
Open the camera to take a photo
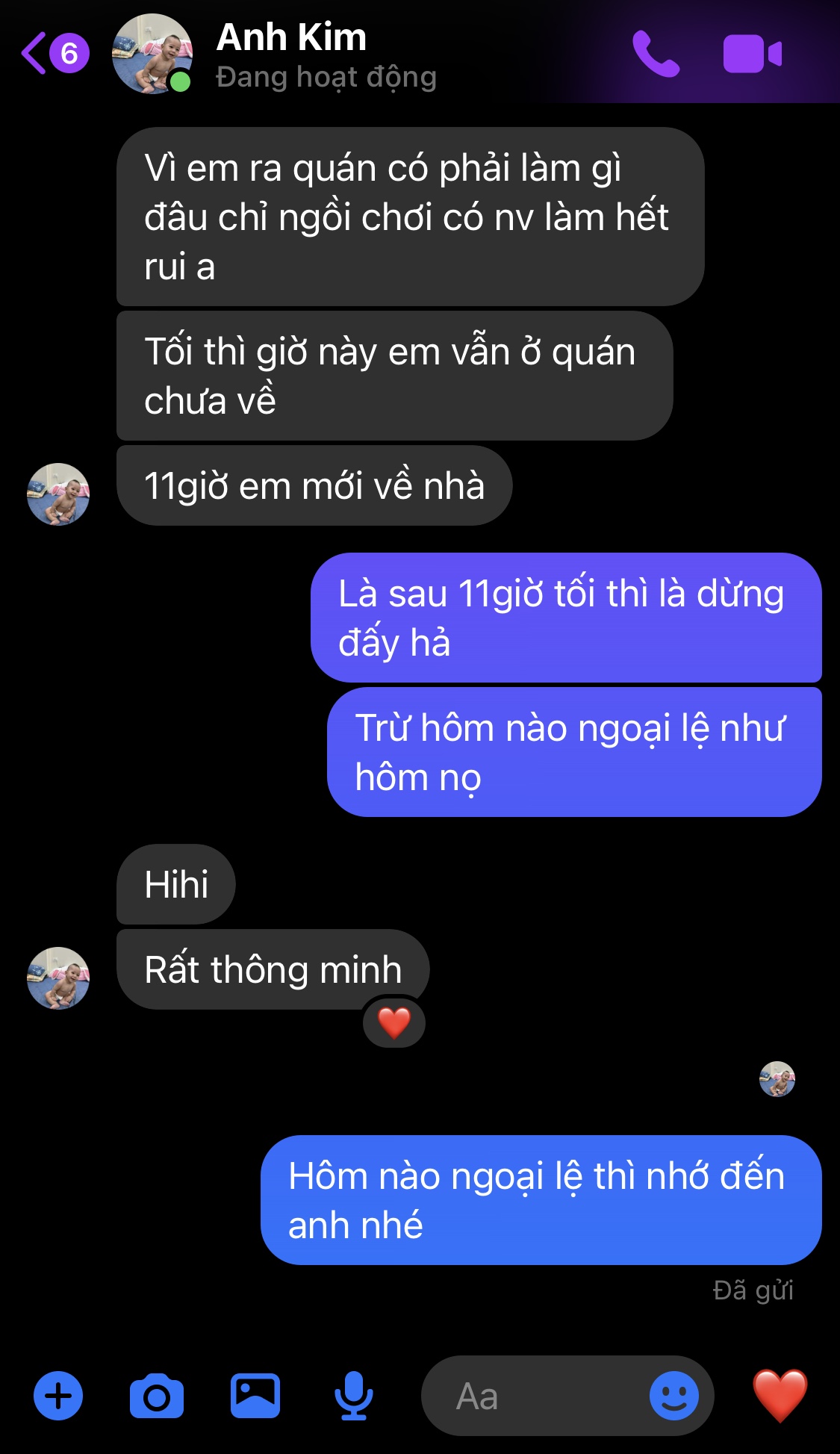click(156, 1396)
